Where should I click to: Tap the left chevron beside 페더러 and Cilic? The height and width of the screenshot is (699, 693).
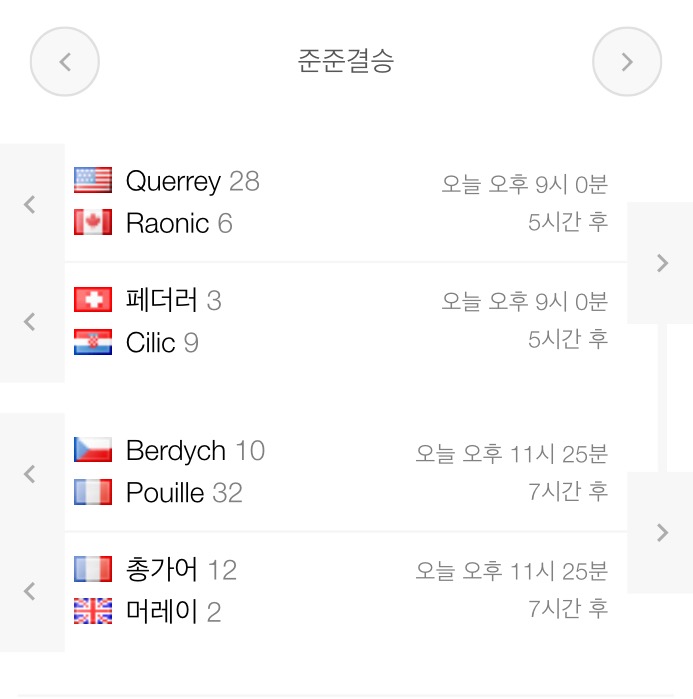30,322
